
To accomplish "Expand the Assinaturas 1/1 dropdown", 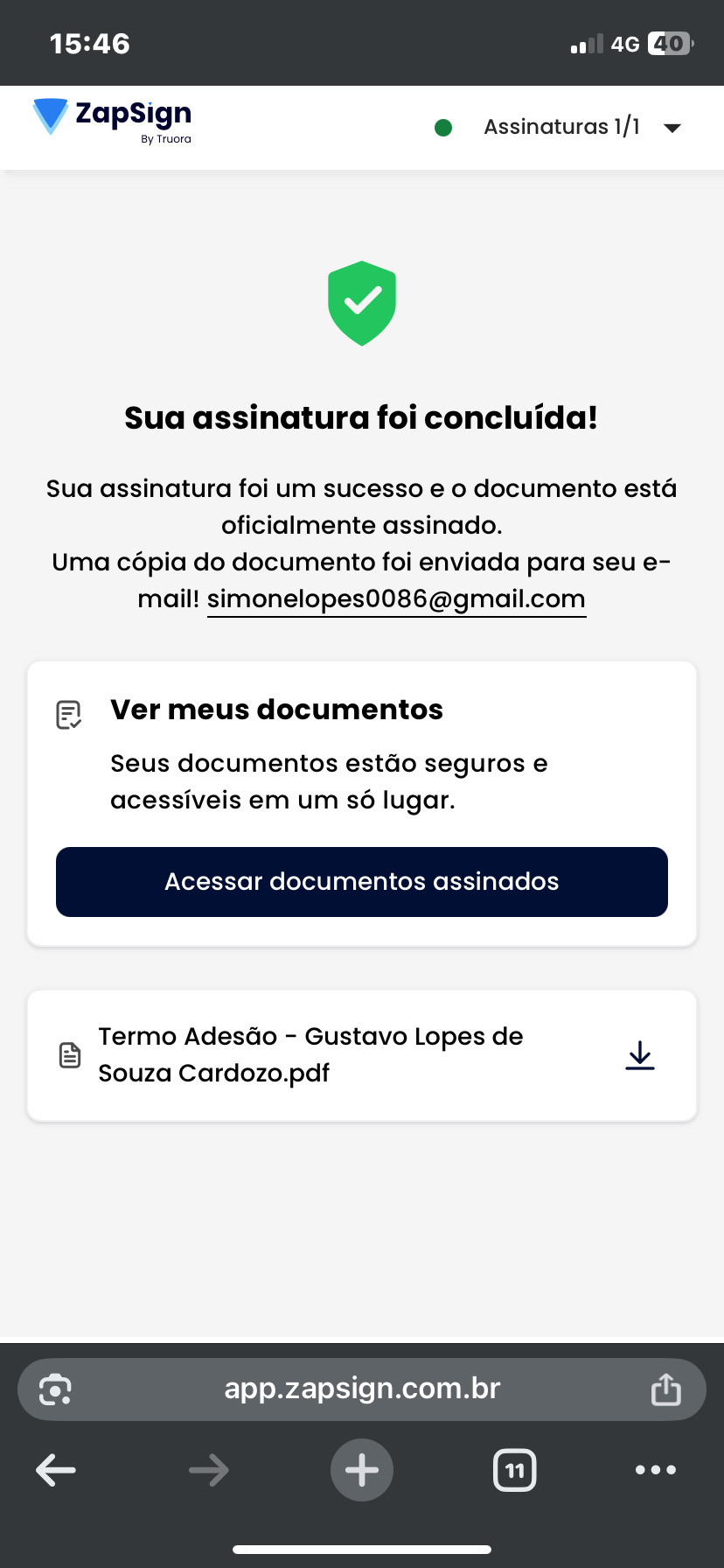I will coord(672,128).
